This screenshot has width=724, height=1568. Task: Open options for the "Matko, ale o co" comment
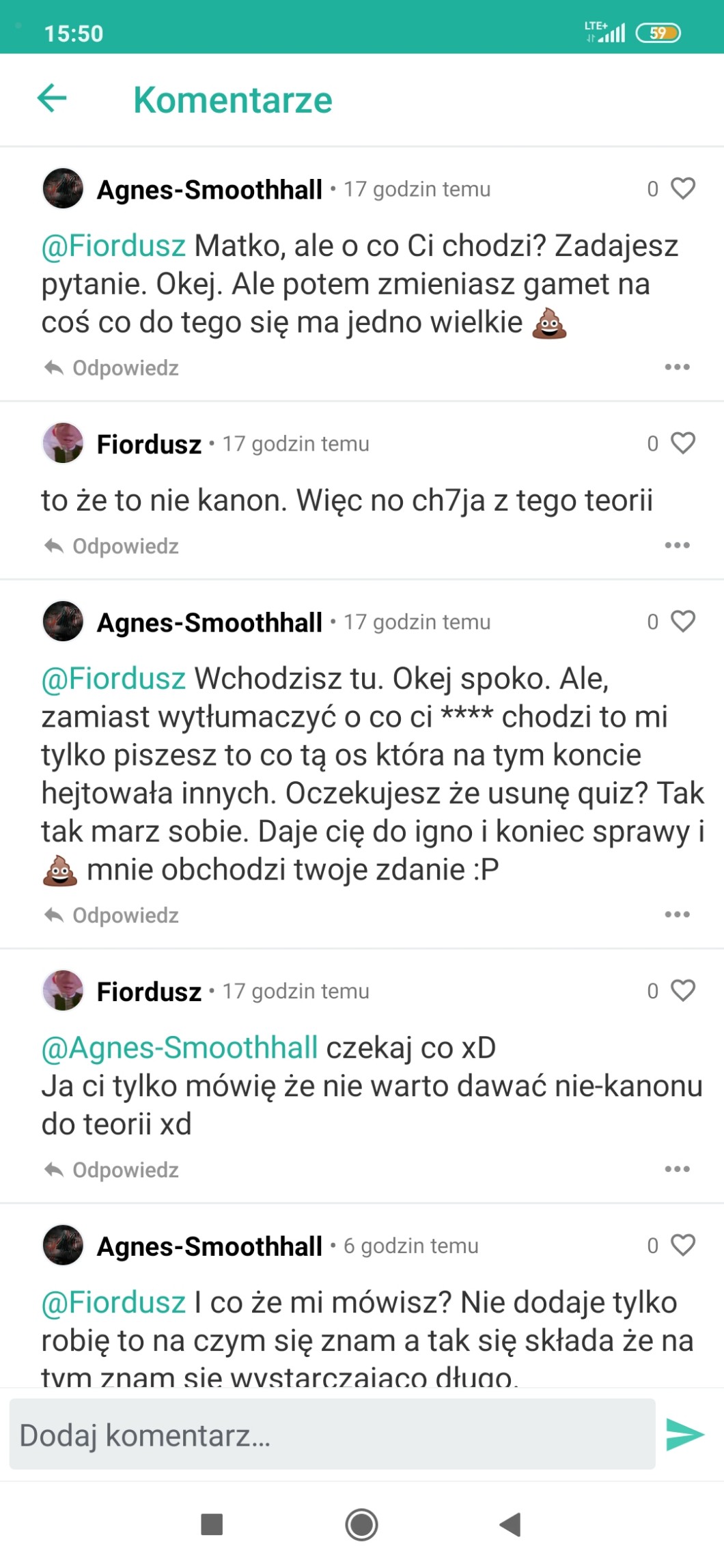pyautogui.click(x=677, y=367)
